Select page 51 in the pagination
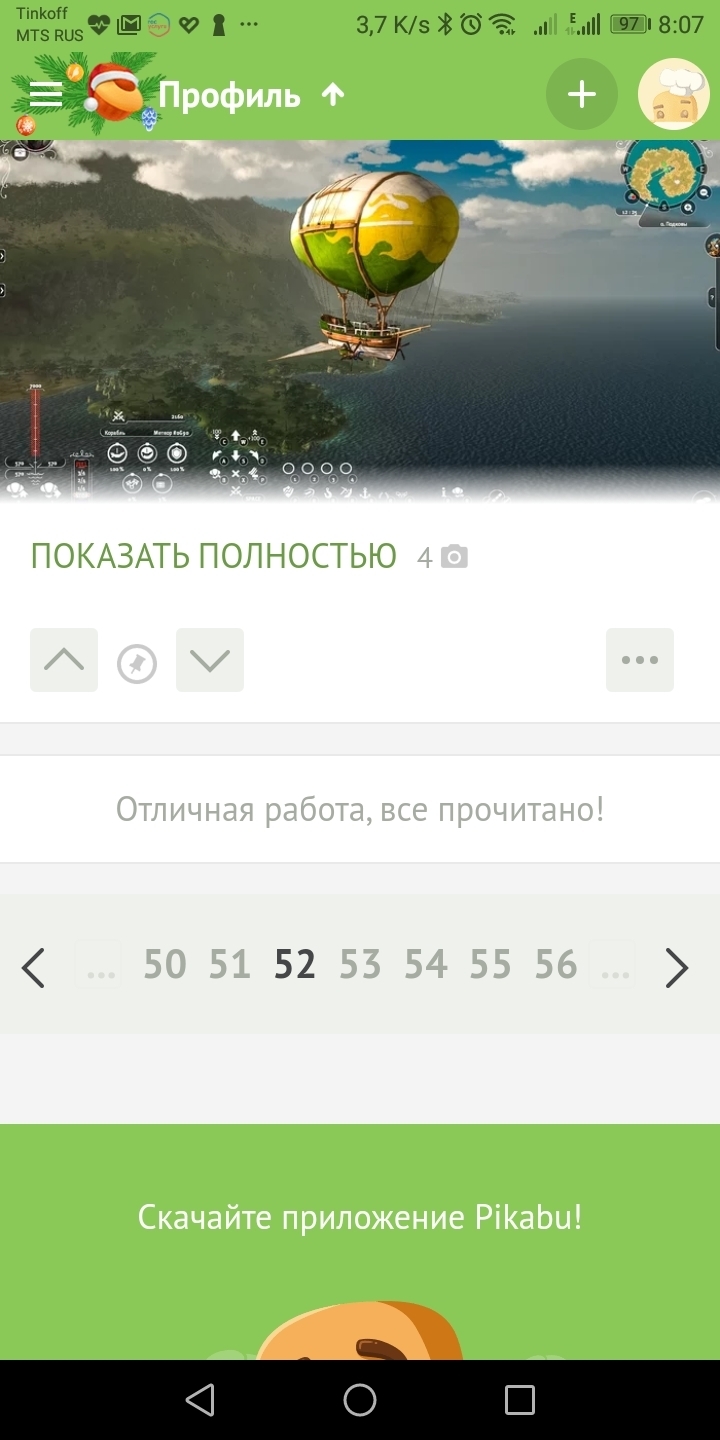This screenshot has width=720, height=1440. pyautogui.click(x=230, y=965)
